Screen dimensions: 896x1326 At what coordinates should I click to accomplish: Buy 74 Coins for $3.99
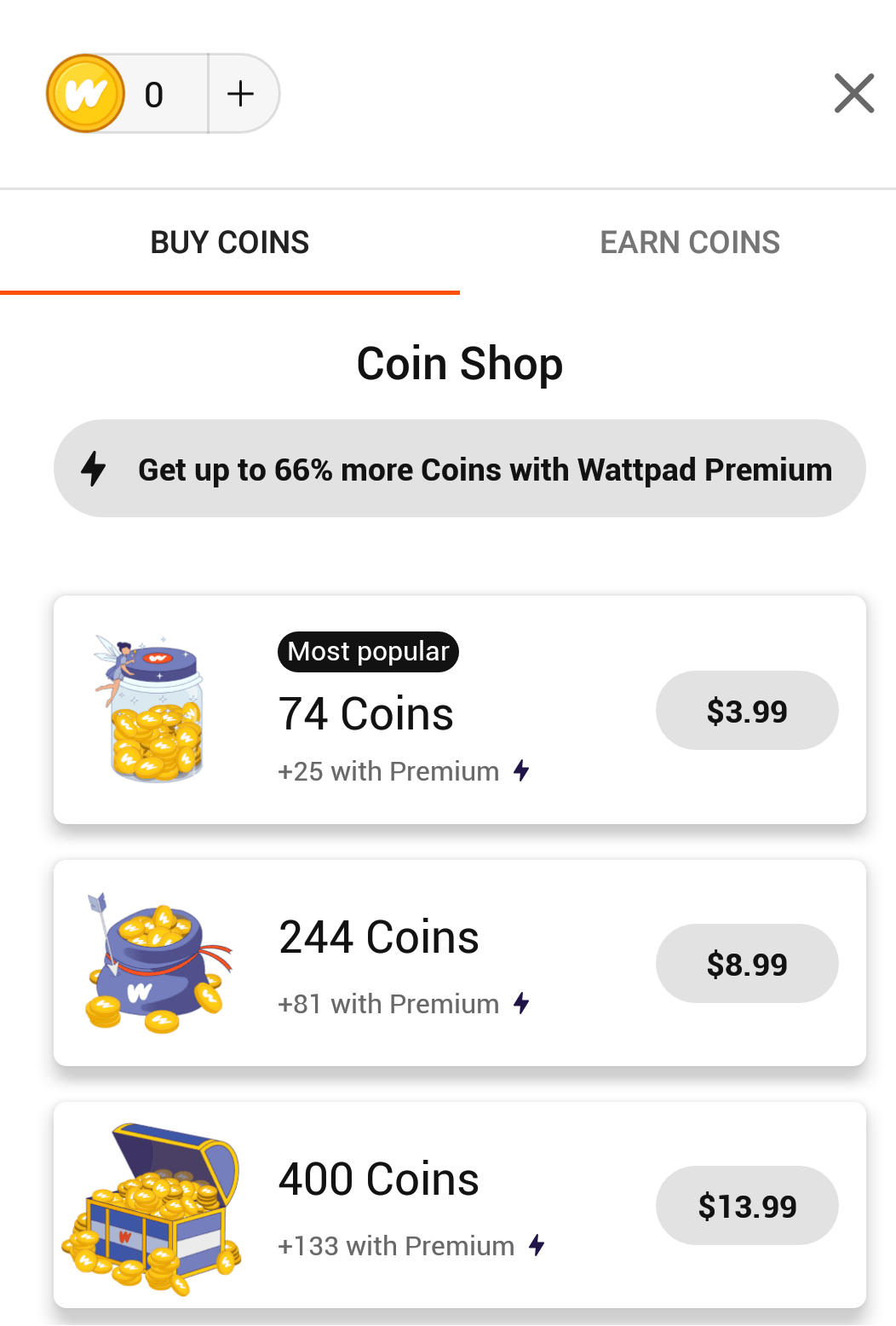pyautogui.click(x=746, y=711)
